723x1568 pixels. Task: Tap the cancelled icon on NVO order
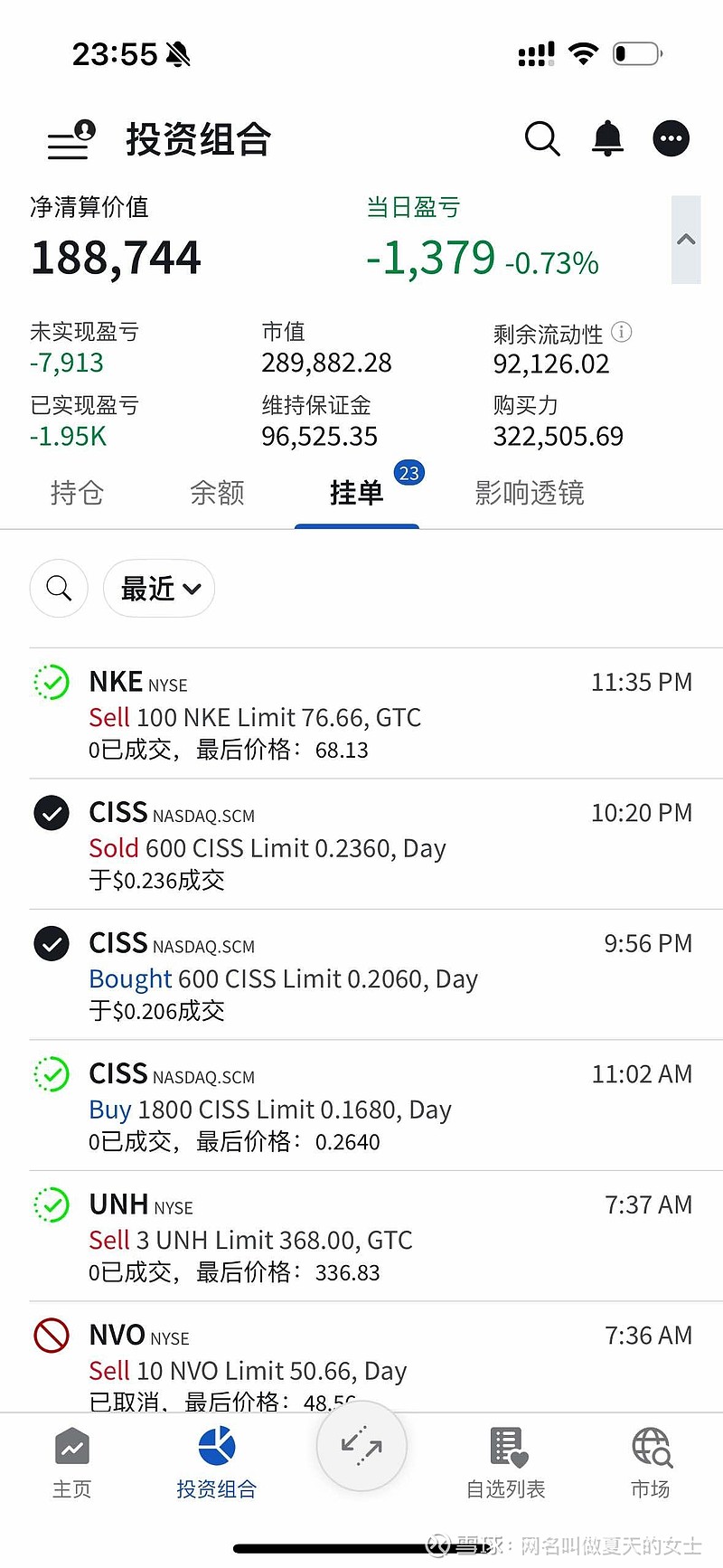click(51, 1336)
